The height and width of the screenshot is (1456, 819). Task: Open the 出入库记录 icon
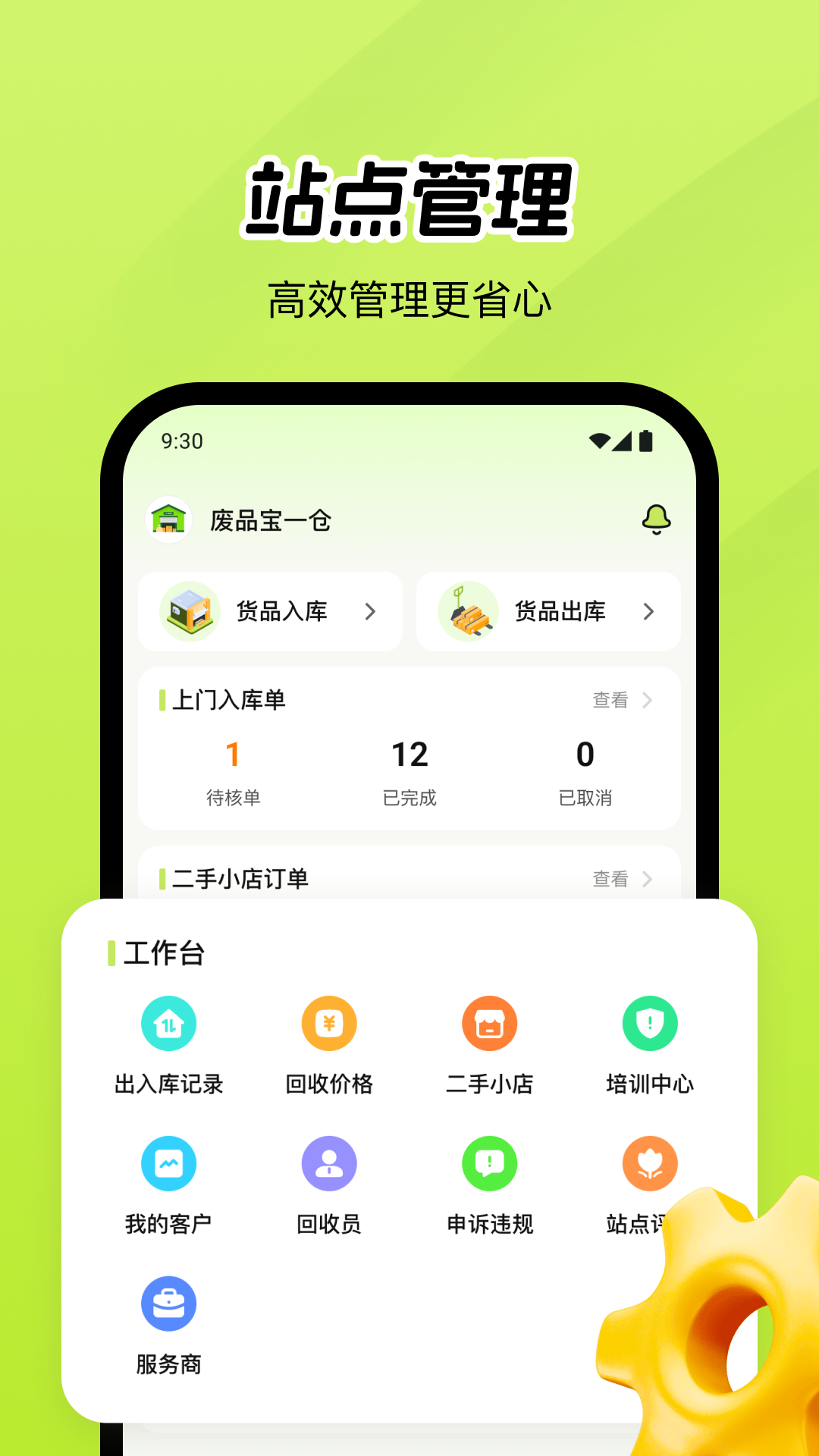[x=168, y=1023]
